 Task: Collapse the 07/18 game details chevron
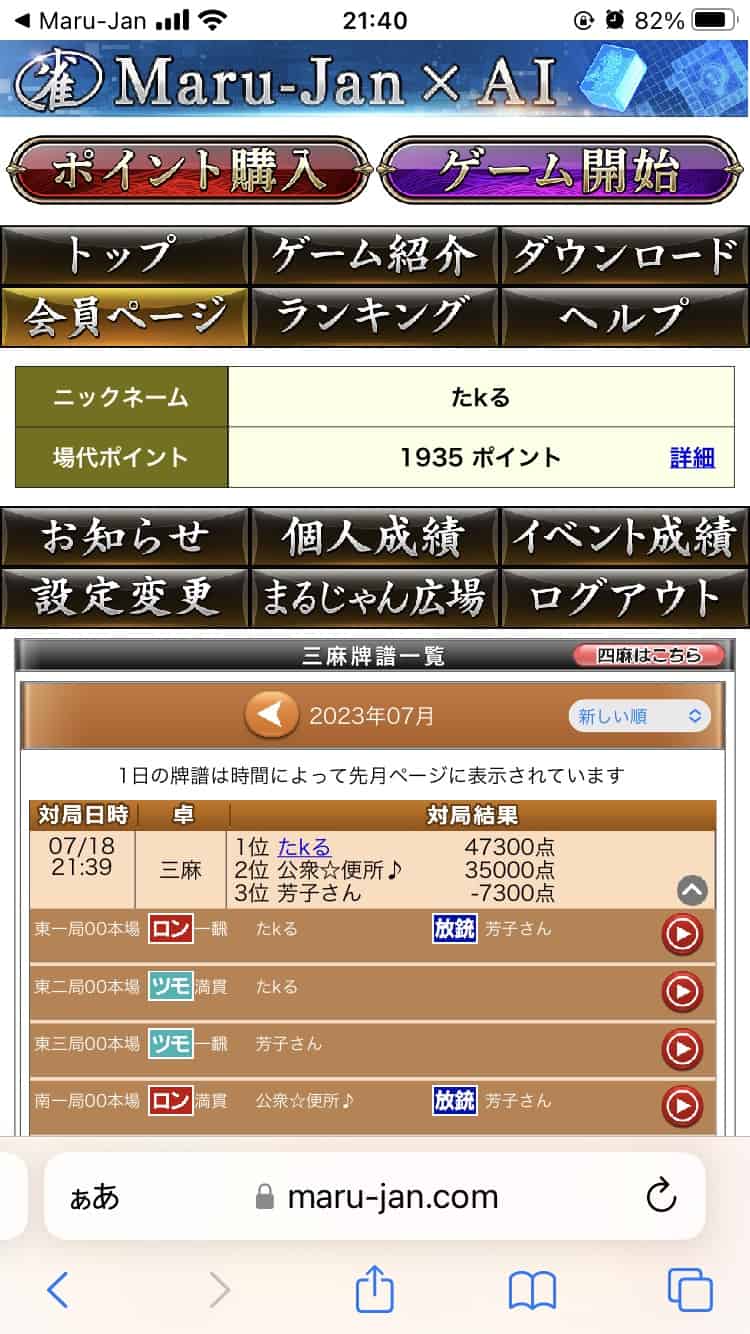pyautogui.click(x=693, y=890)
